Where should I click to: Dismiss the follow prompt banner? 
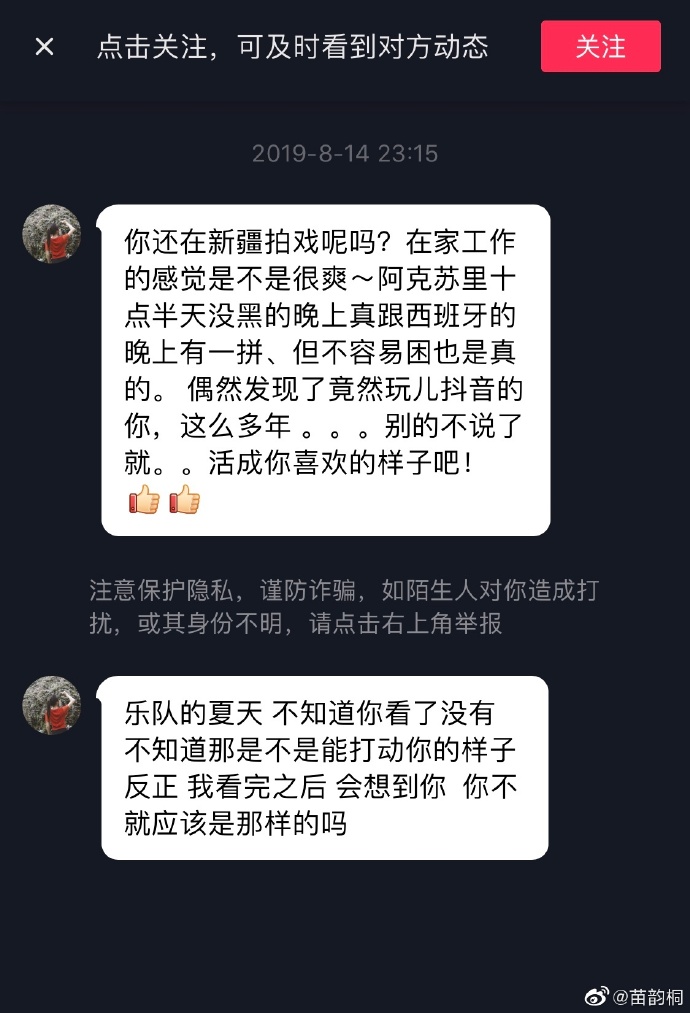coord(44,46)
